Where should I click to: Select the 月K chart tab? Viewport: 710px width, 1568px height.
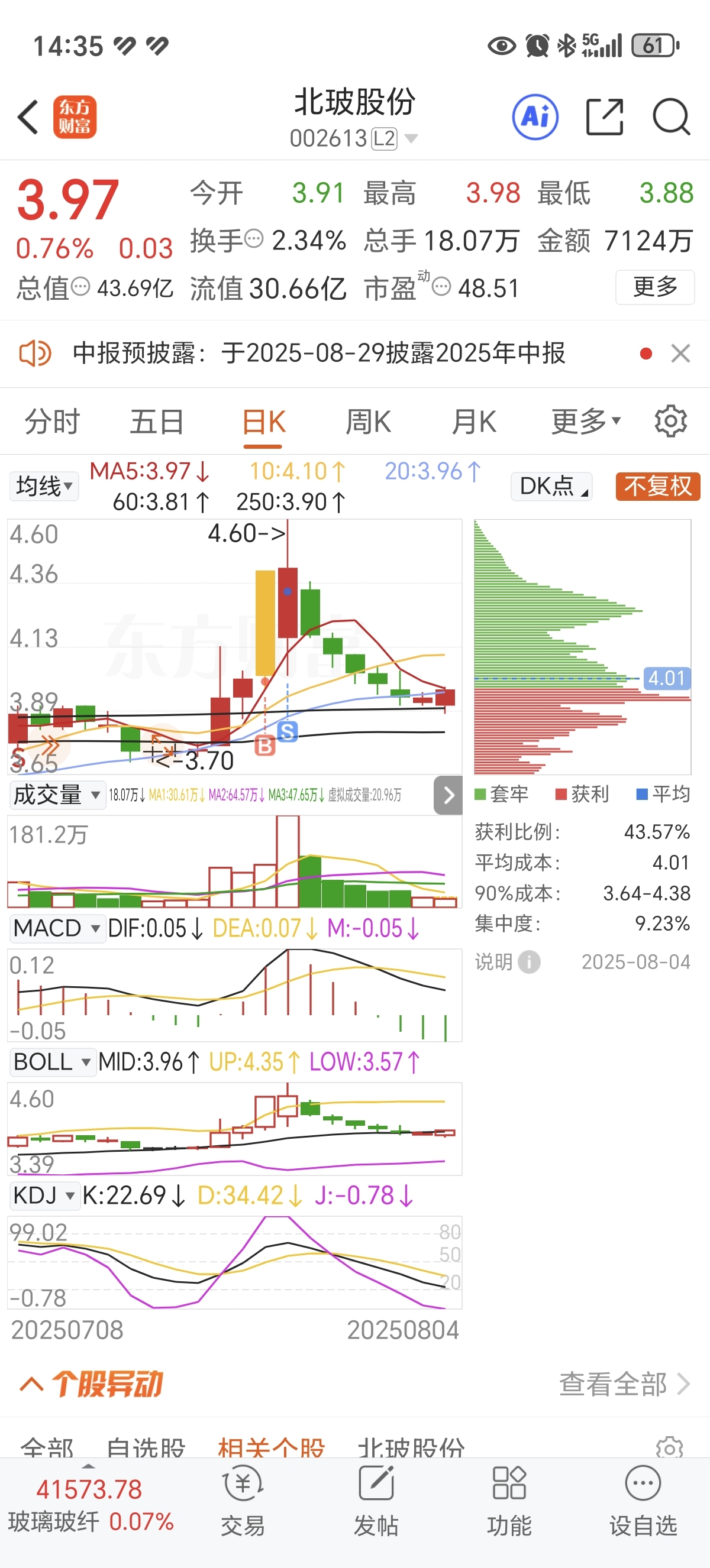coord(474,421)
